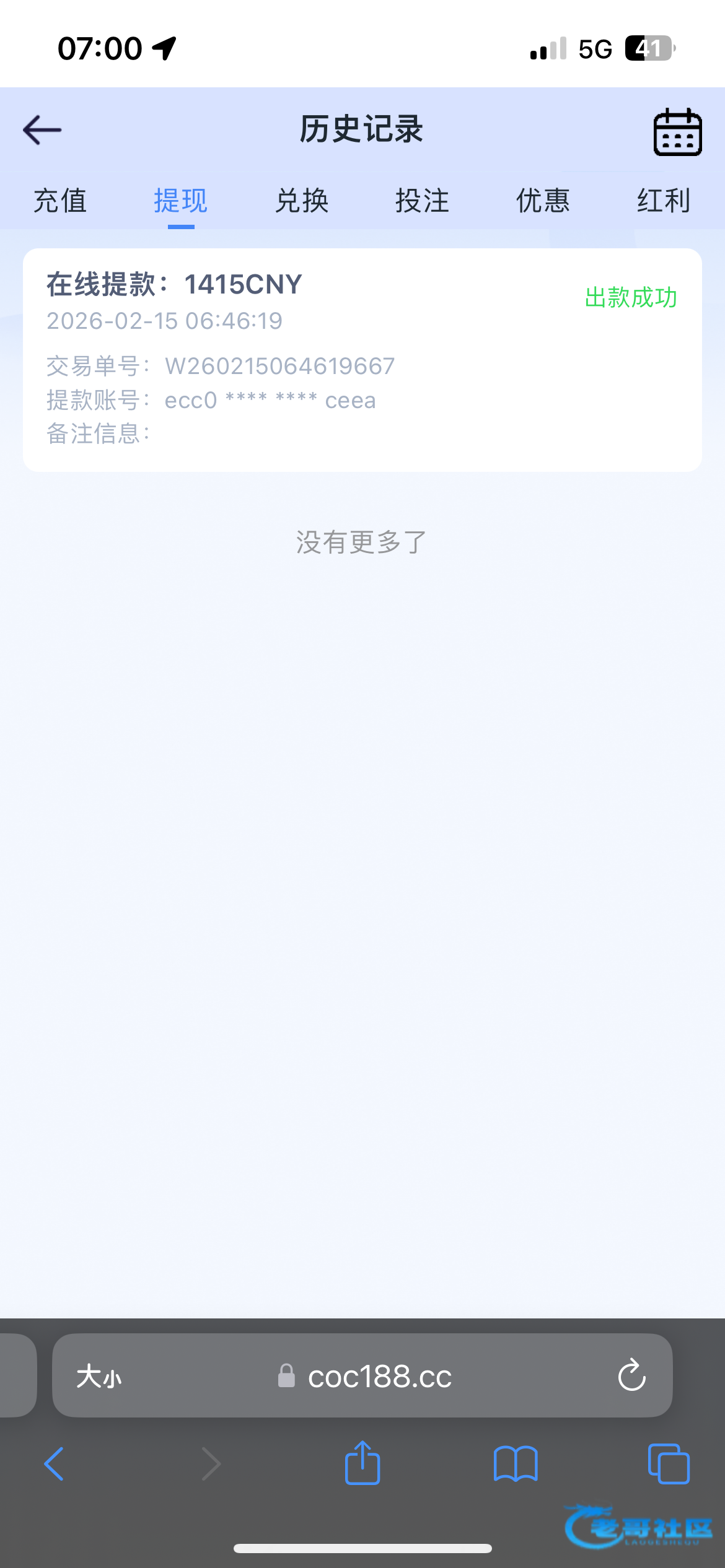Open the 大小 page settings menu
Image resolution: width=725 pixels, height=1568 pixels.
click(x=99, y=1376)
